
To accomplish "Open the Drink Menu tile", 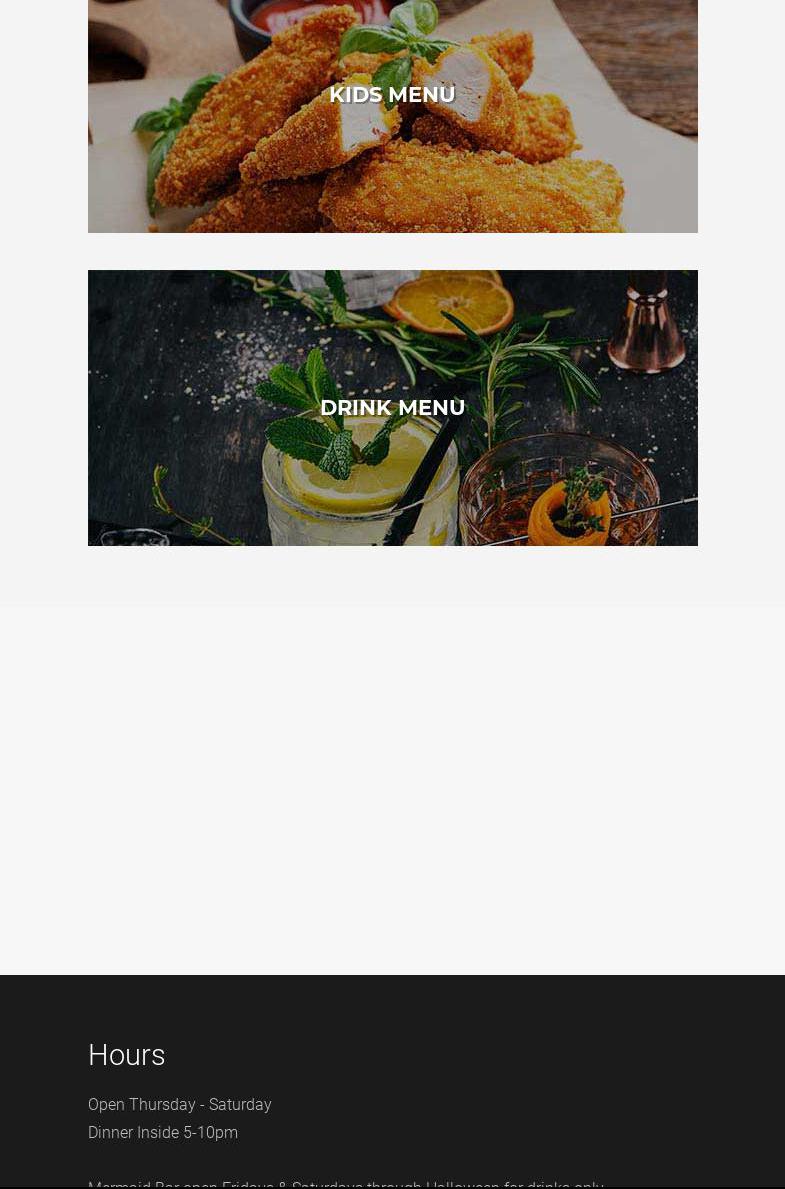I will pyautogui.click(x=392, y=407).
